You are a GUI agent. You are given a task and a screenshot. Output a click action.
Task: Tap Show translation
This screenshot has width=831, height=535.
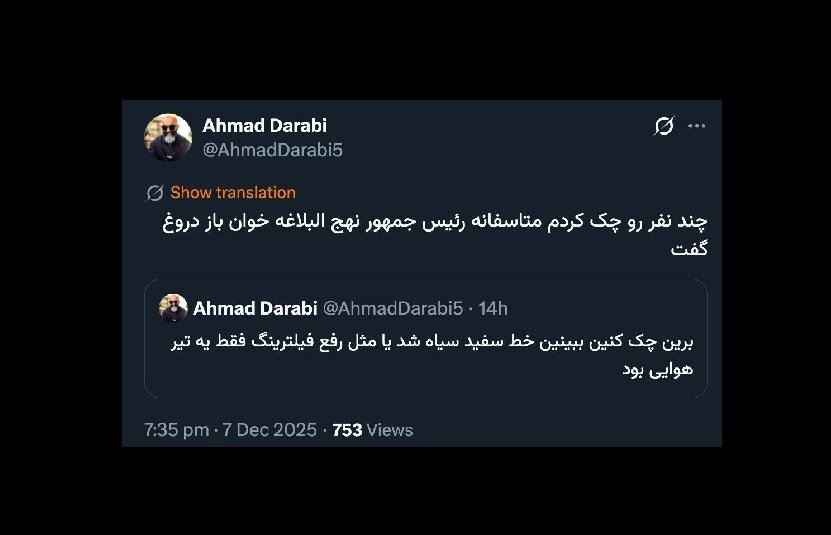point(232,193)
